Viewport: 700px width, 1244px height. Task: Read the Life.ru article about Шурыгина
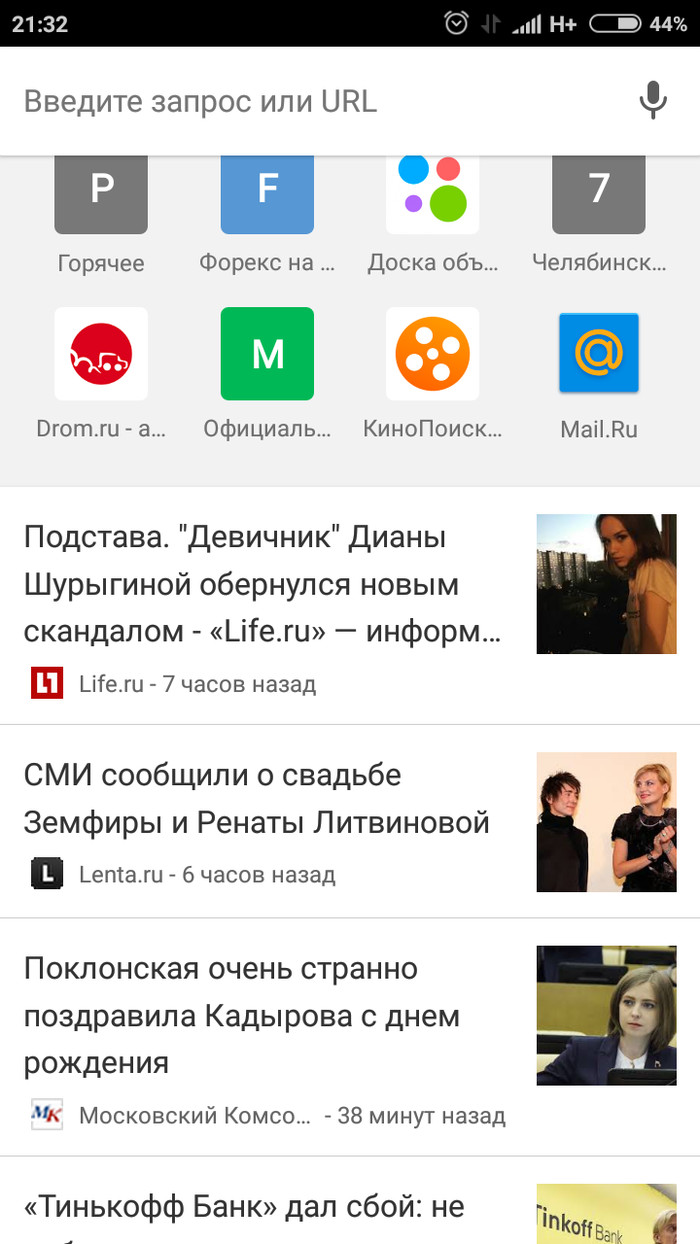[x=263, y=584]
